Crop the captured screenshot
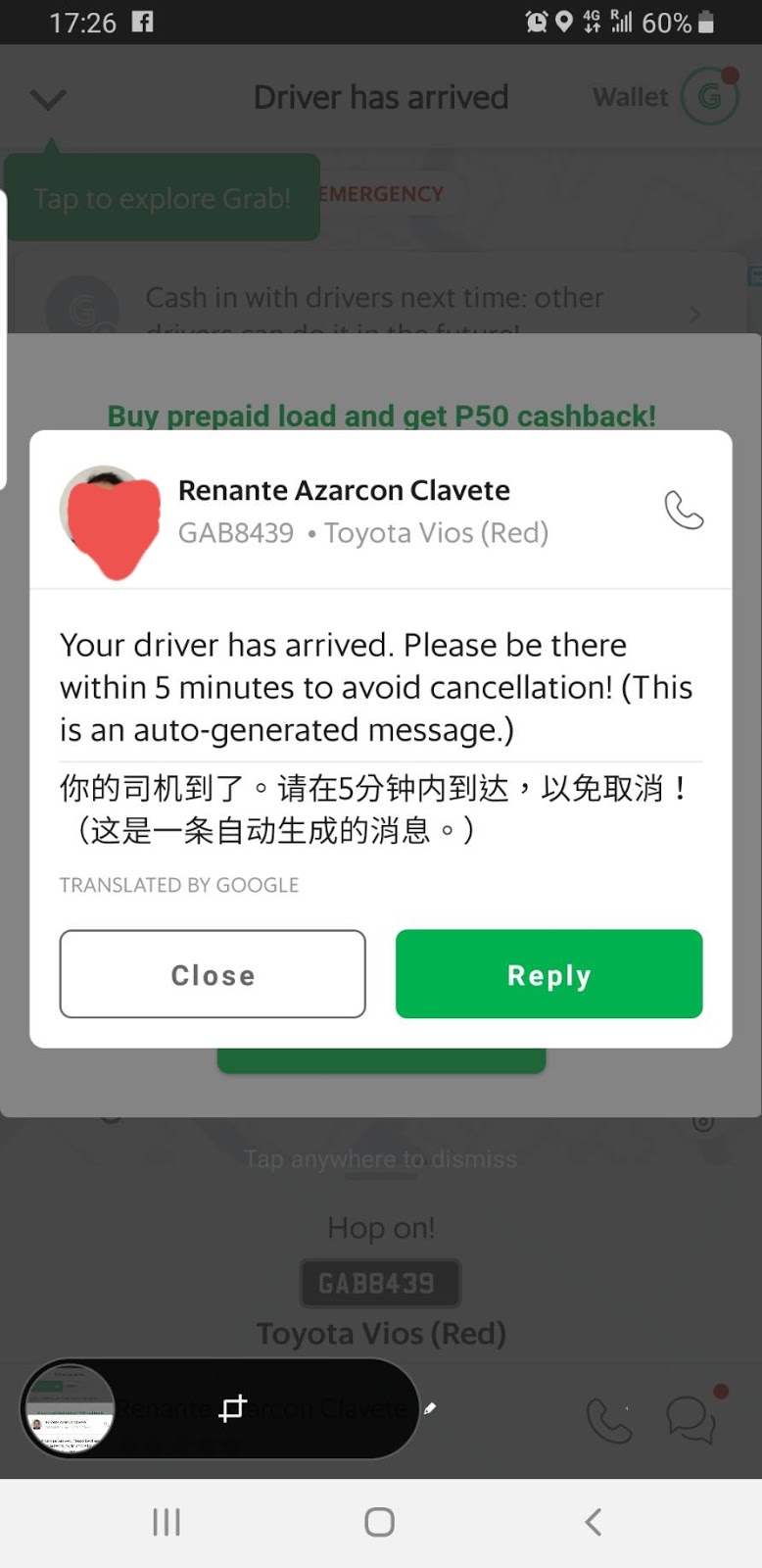 [x=233, y=1409]
